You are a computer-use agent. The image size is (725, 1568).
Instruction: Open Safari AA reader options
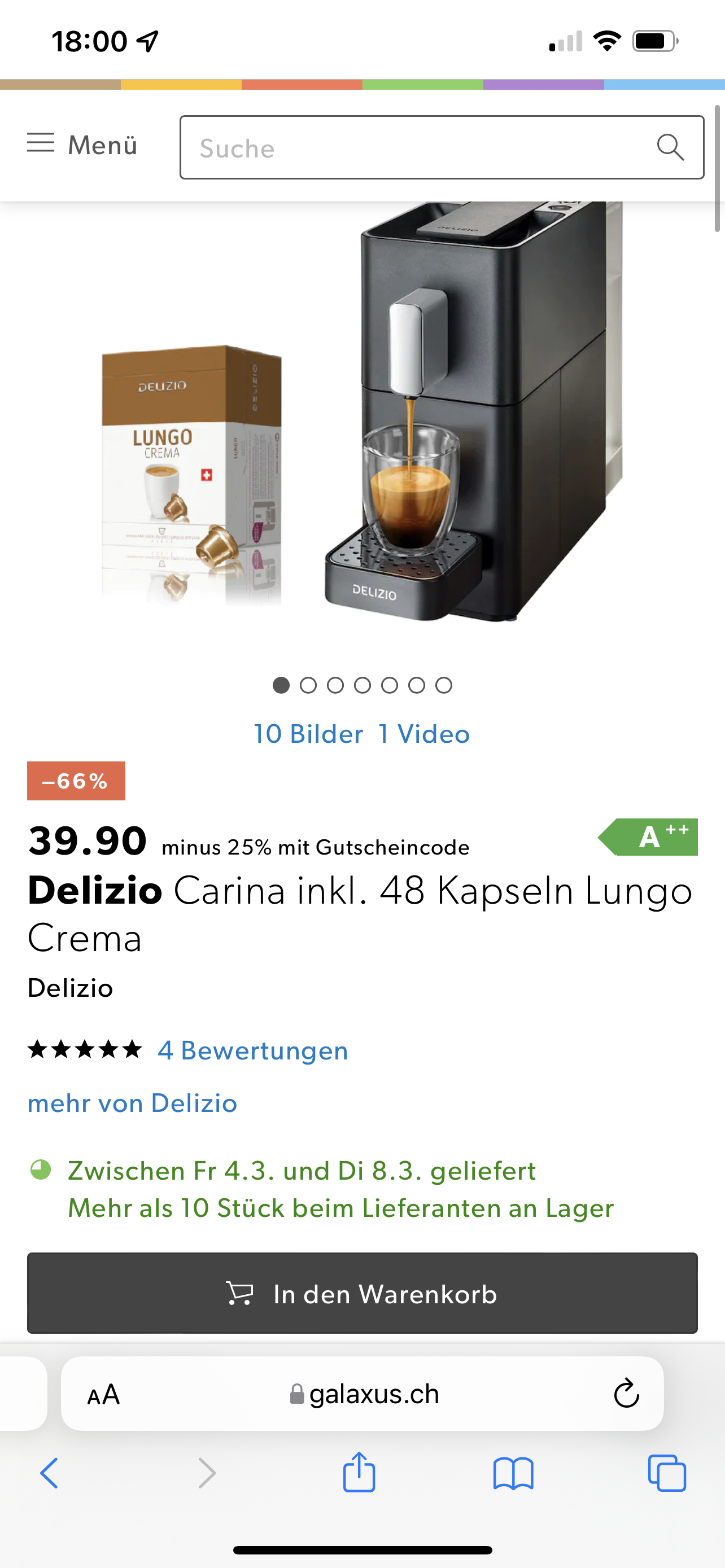(x=103, y=1394)
